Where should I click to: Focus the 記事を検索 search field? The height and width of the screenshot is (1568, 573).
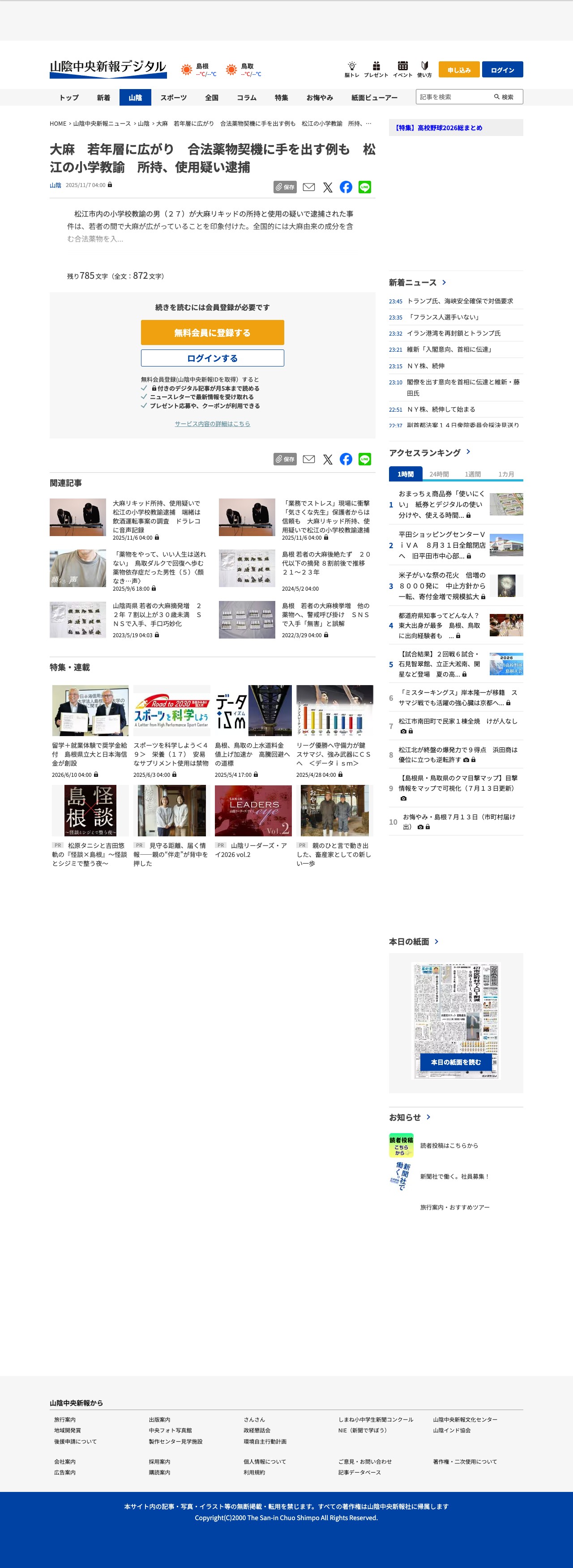[x=453, y=97]
